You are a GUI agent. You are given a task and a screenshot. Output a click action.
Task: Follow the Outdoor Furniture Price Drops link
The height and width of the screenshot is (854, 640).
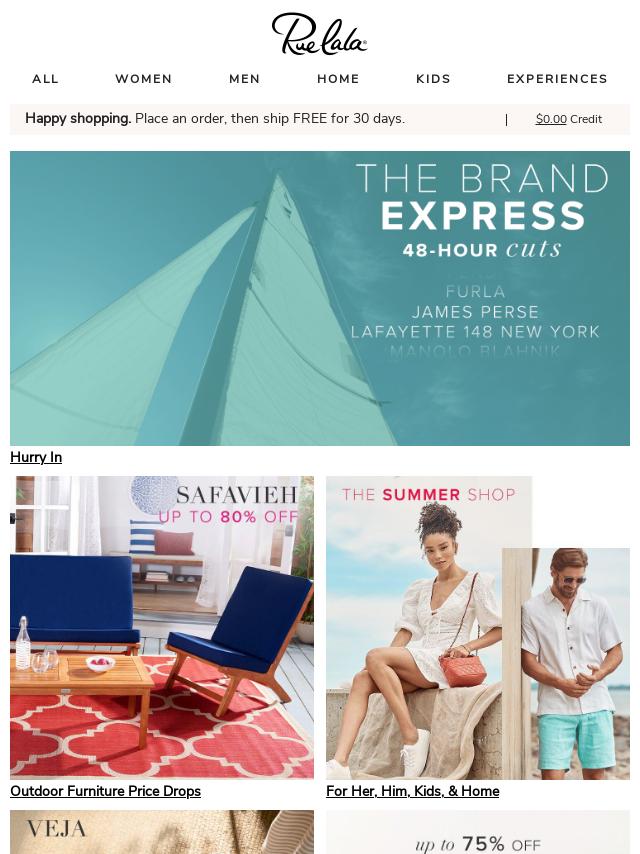(x=105, y=791)
